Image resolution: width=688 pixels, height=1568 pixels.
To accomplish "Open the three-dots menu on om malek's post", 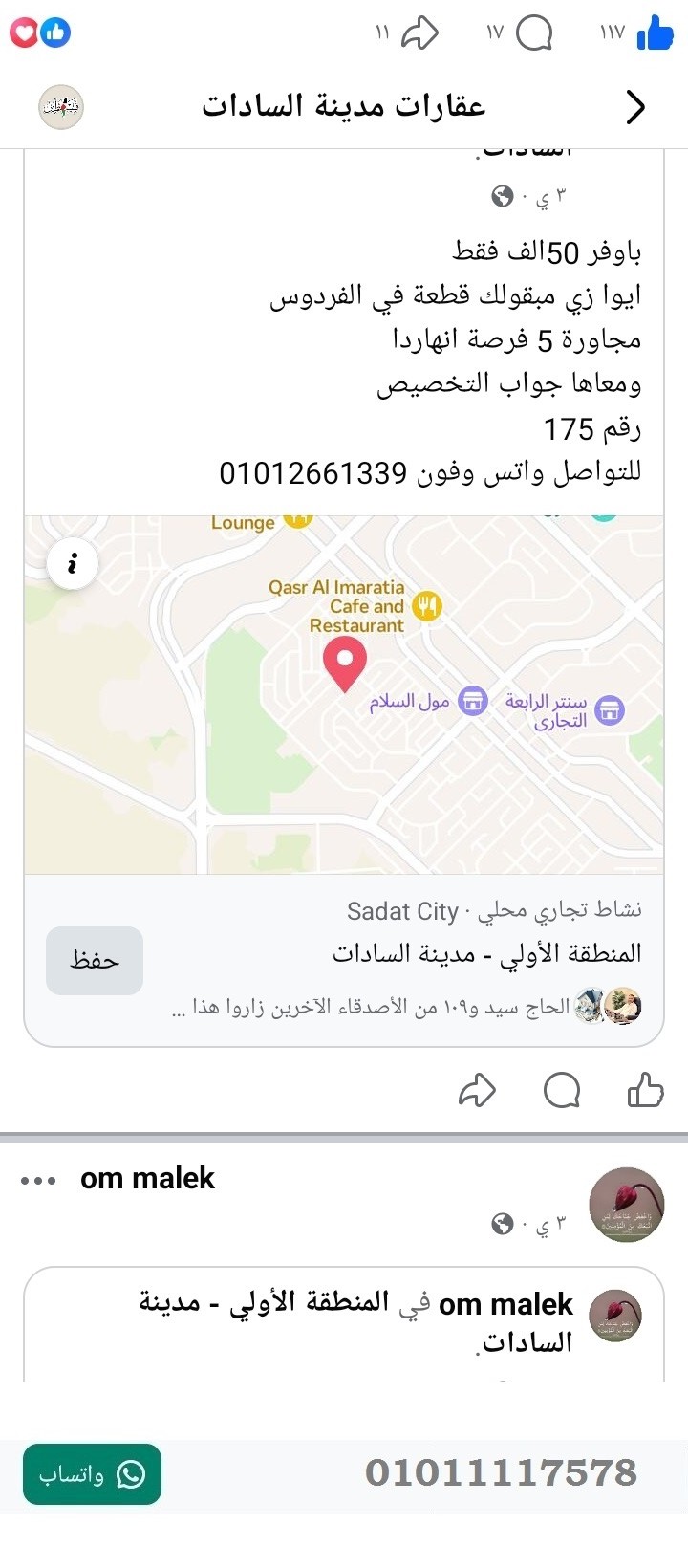I will 35,1178.
